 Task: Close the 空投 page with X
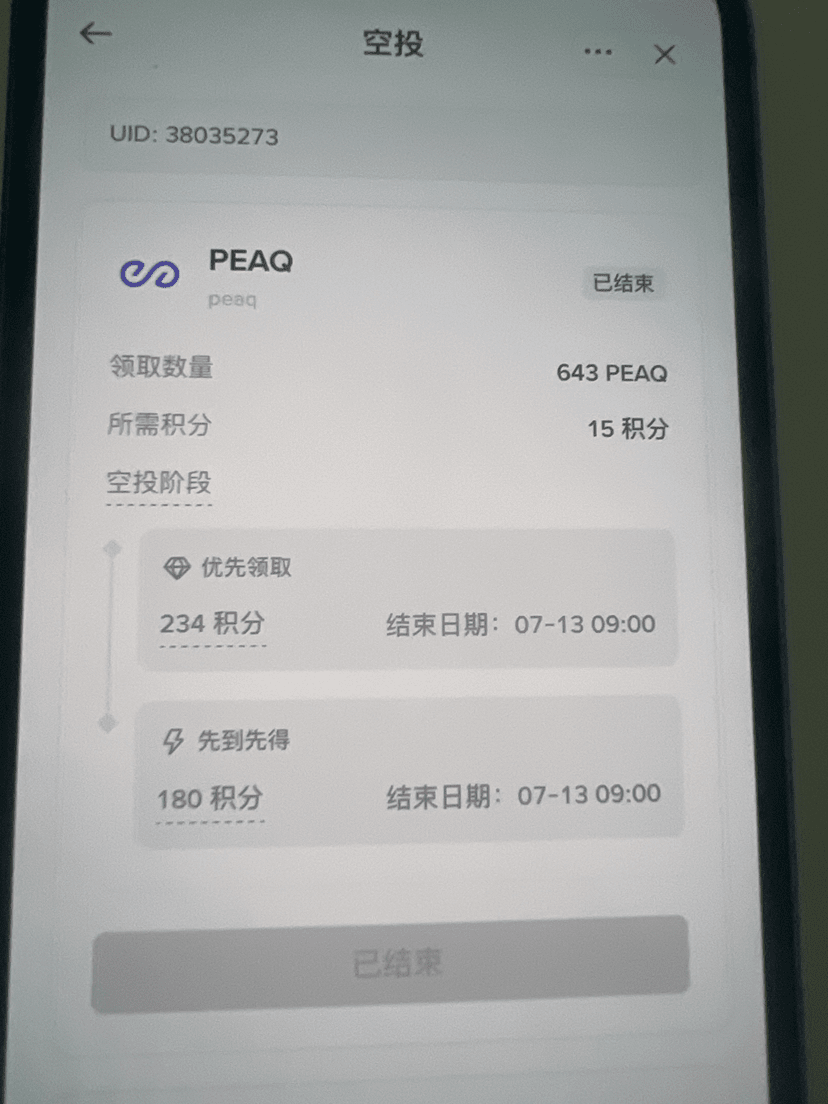(x=665, y=55)
